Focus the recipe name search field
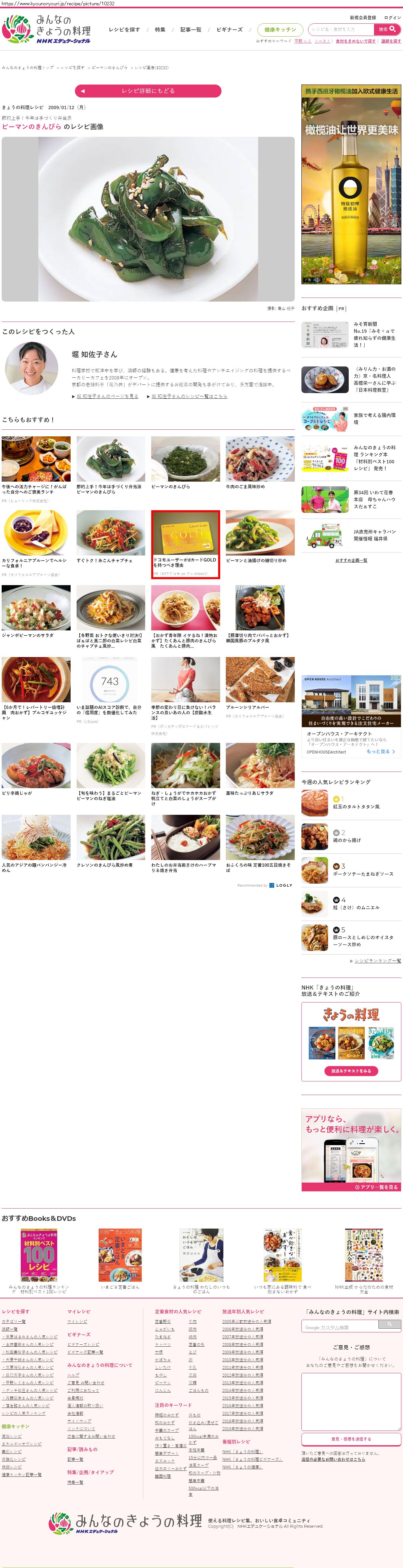Image resolution: width=403 pixels, height=1568 pixels. point(341,29)
